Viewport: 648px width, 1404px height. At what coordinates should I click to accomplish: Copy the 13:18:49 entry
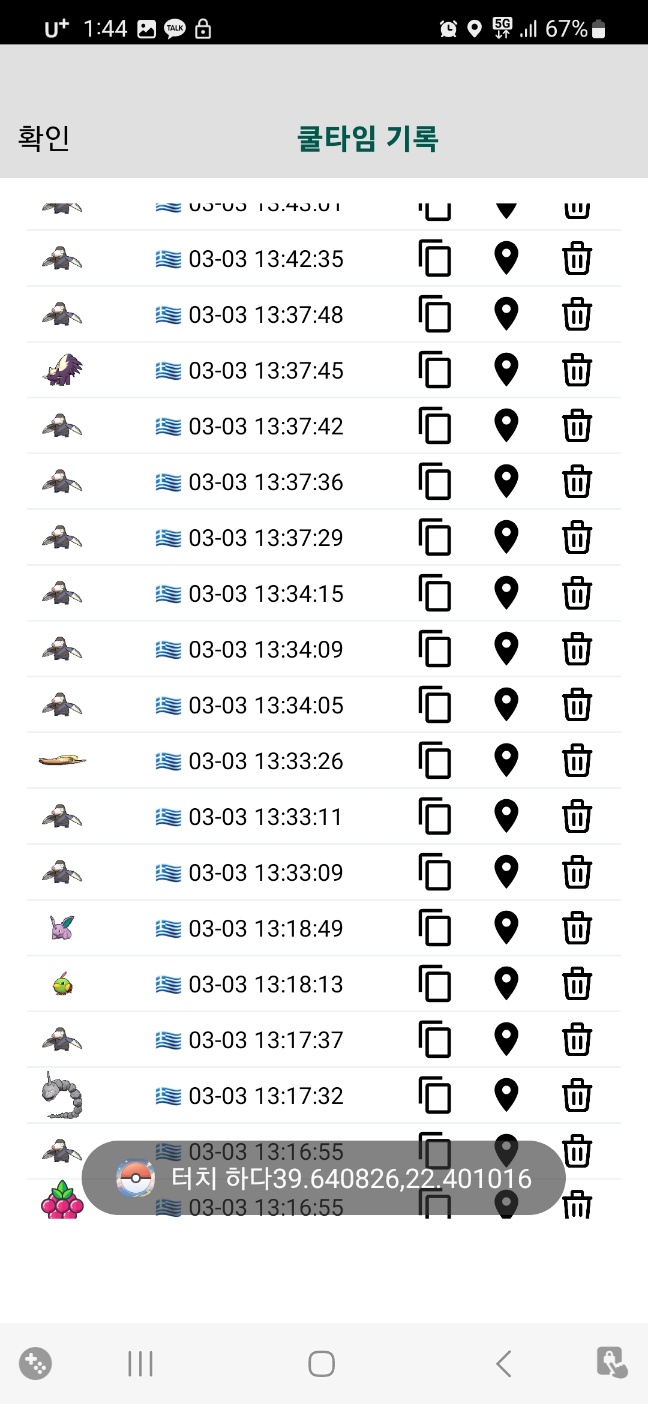[x=435, y=929]
